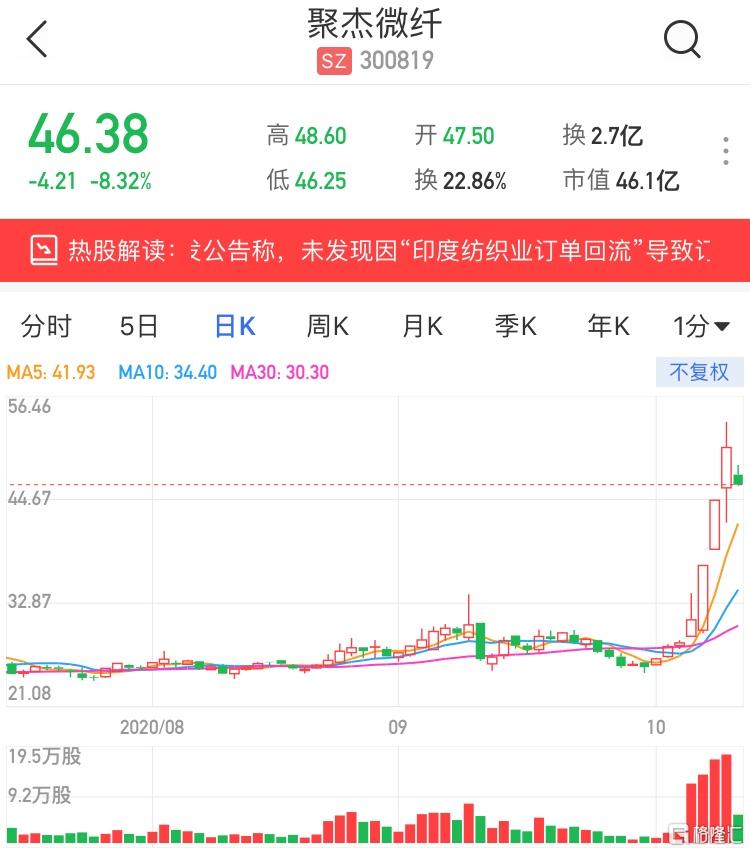This screenshot has height=852, width=750.
Task: Switch to the 年K chart tab
Action: [x=608, y=326]
